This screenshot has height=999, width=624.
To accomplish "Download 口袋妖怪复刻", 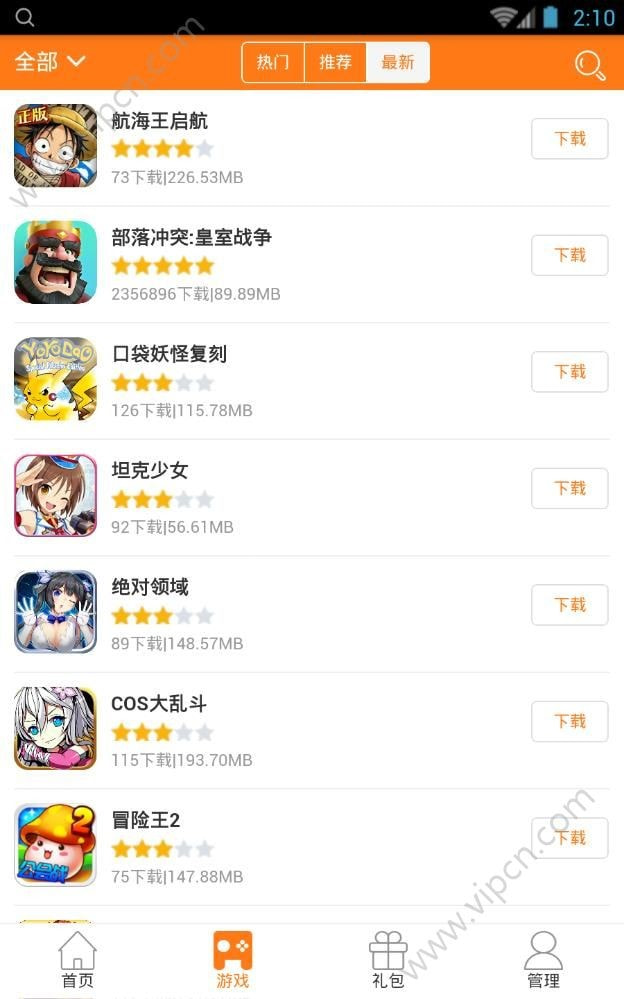I will click(570, 371).
